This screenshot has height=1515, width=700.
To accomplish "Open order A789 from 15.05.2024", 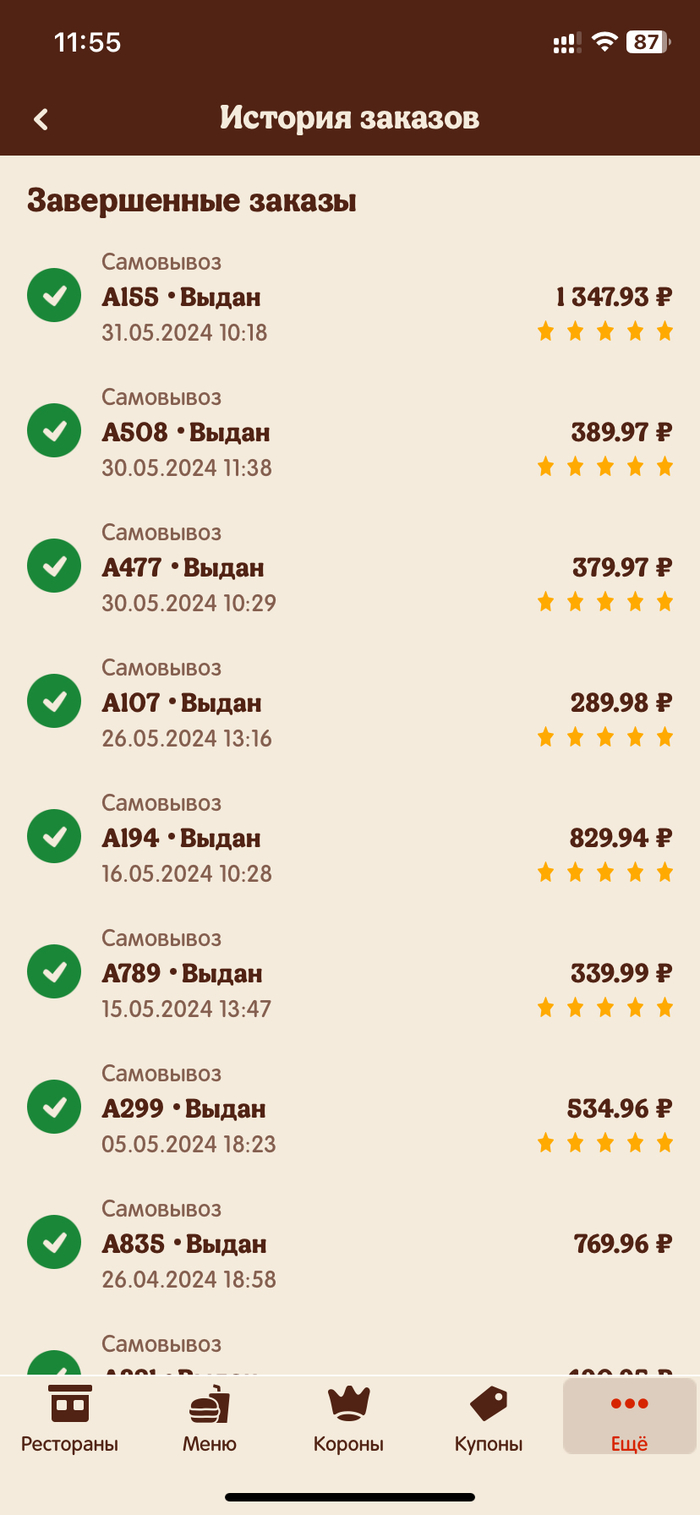I will pyautogui.click(x=350, y=973).
